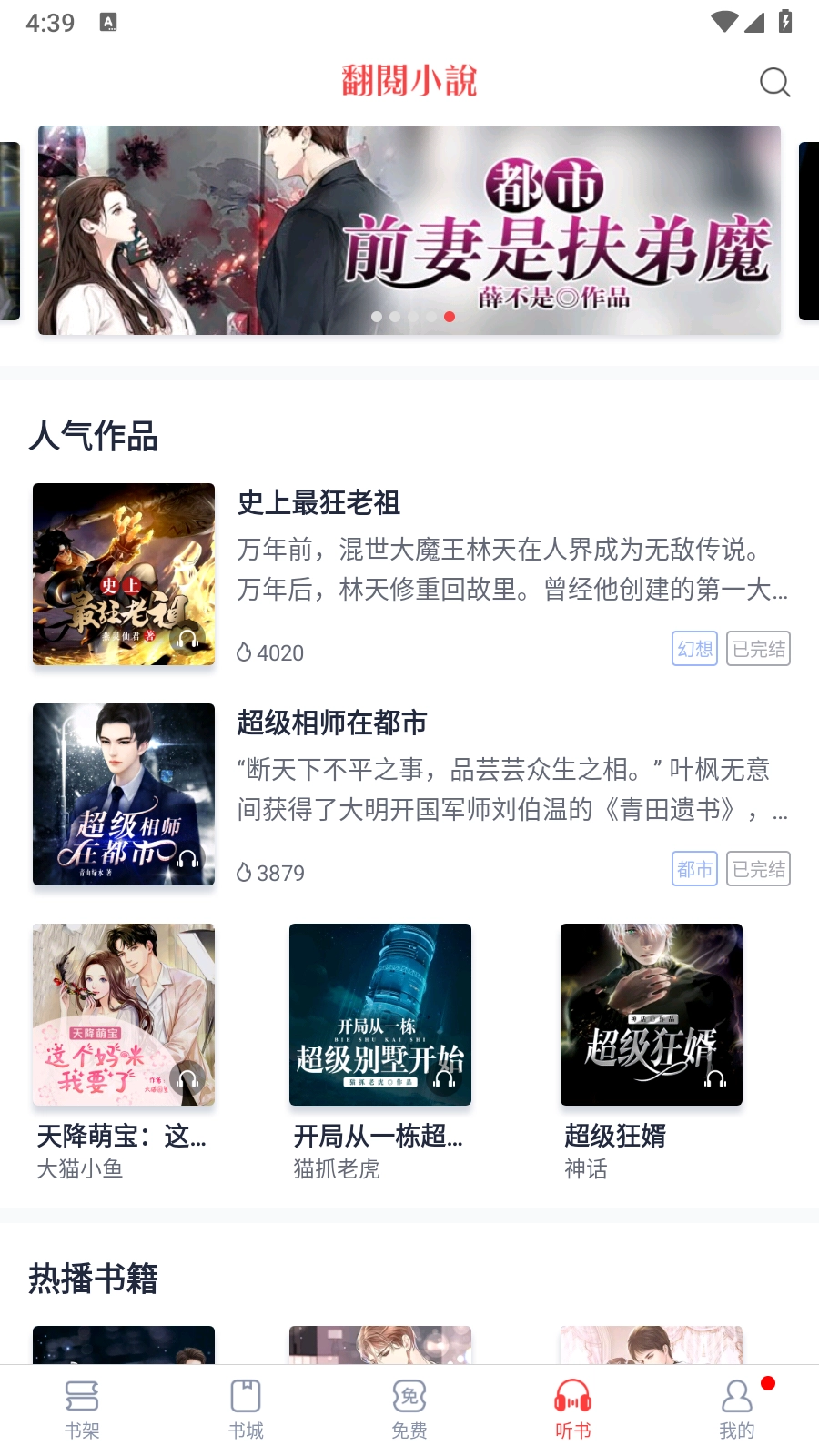
Task: Open the 我的 tab
Action: click(x=737, y=1408)
